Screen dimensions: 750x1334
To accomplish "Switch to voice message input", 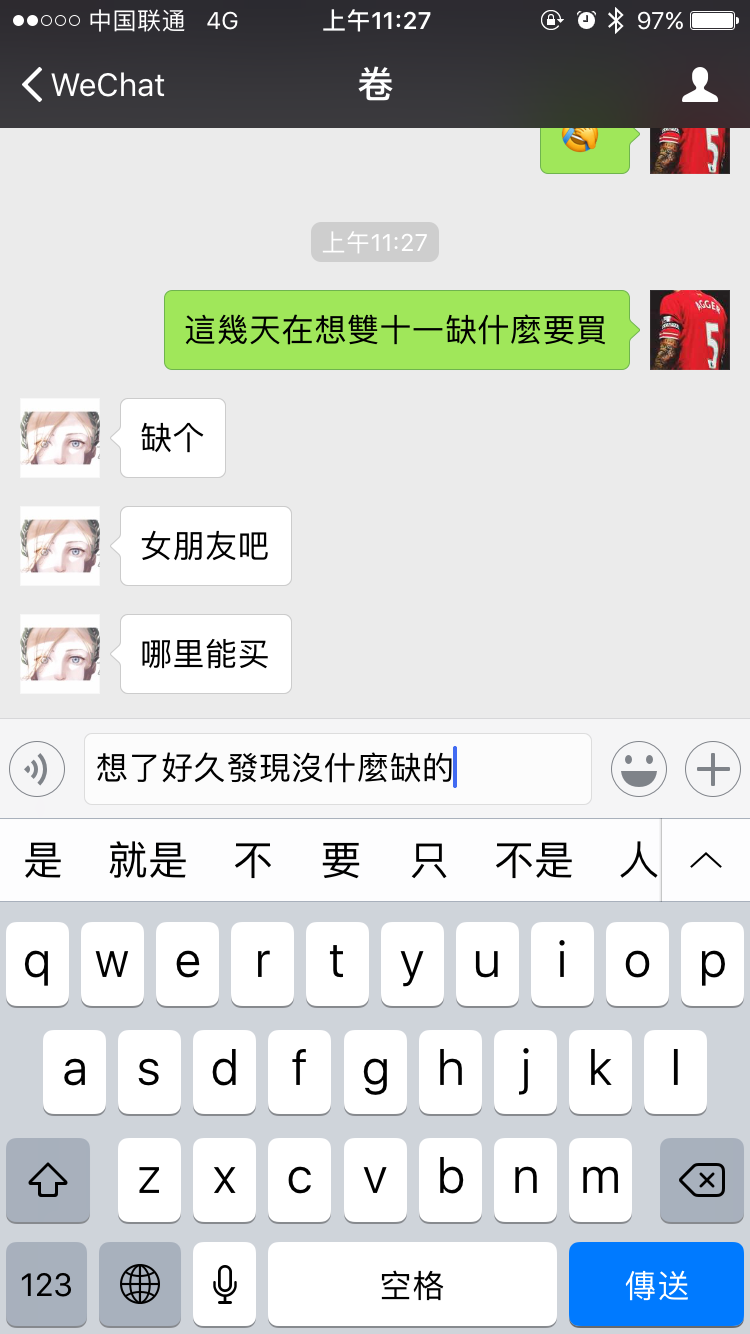I will pos(37,769).
